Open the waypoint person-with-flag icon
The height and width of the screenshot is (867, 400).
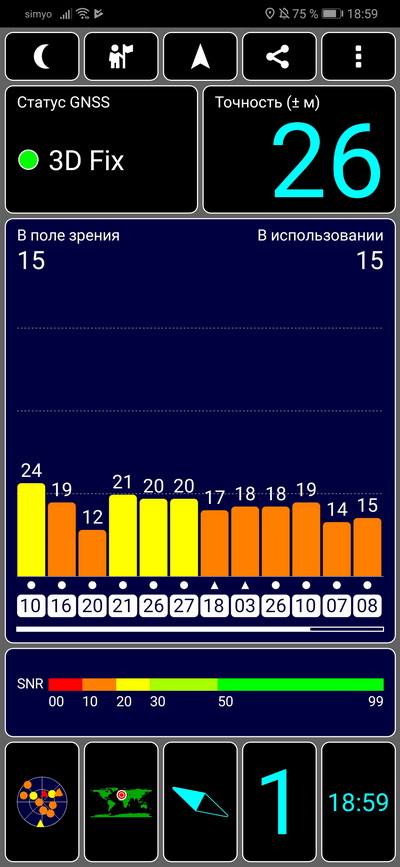(121, 56)
